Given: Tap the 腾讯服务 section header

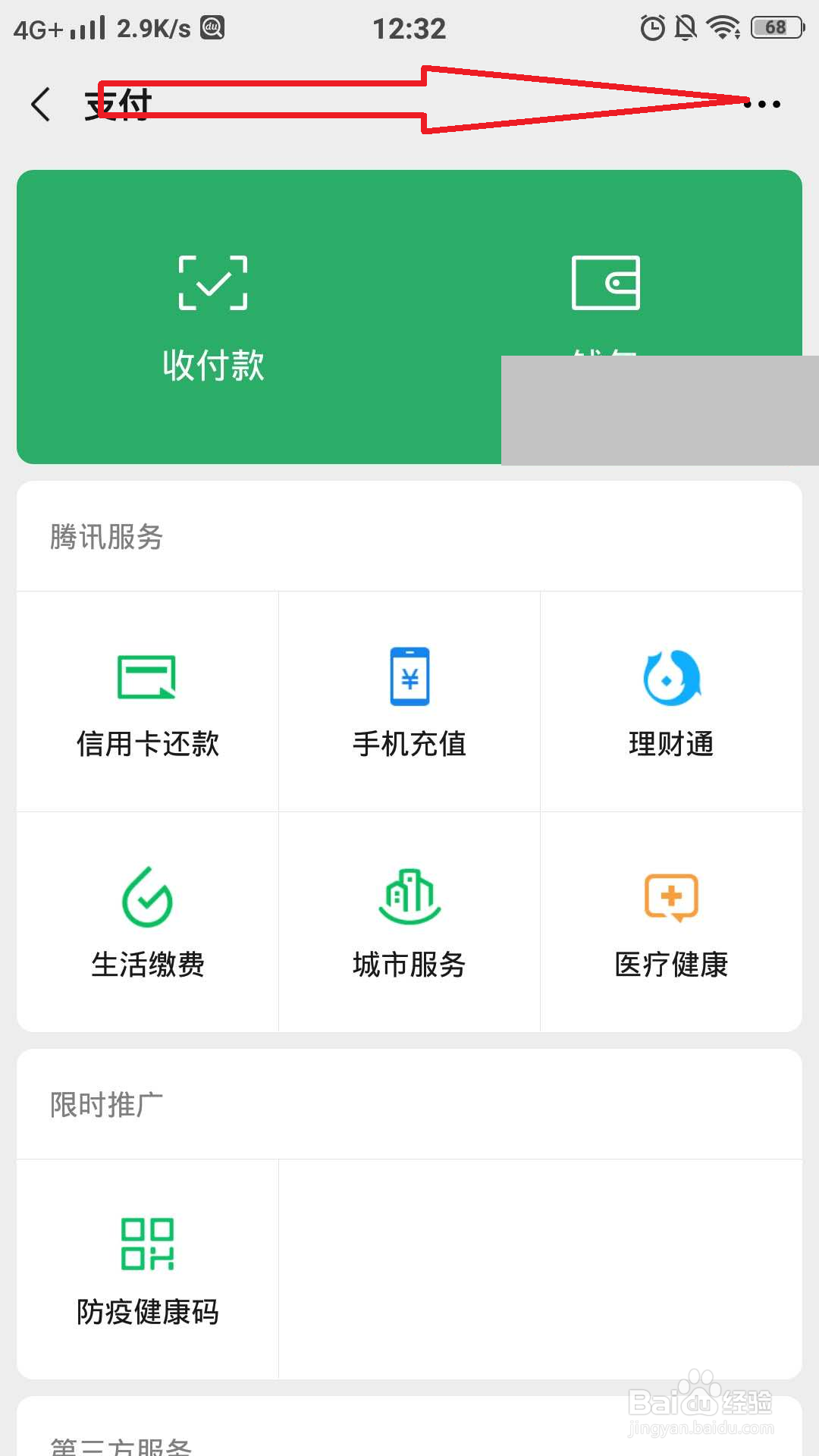Looking at the screenshot, I should click(x=106, y=535).
